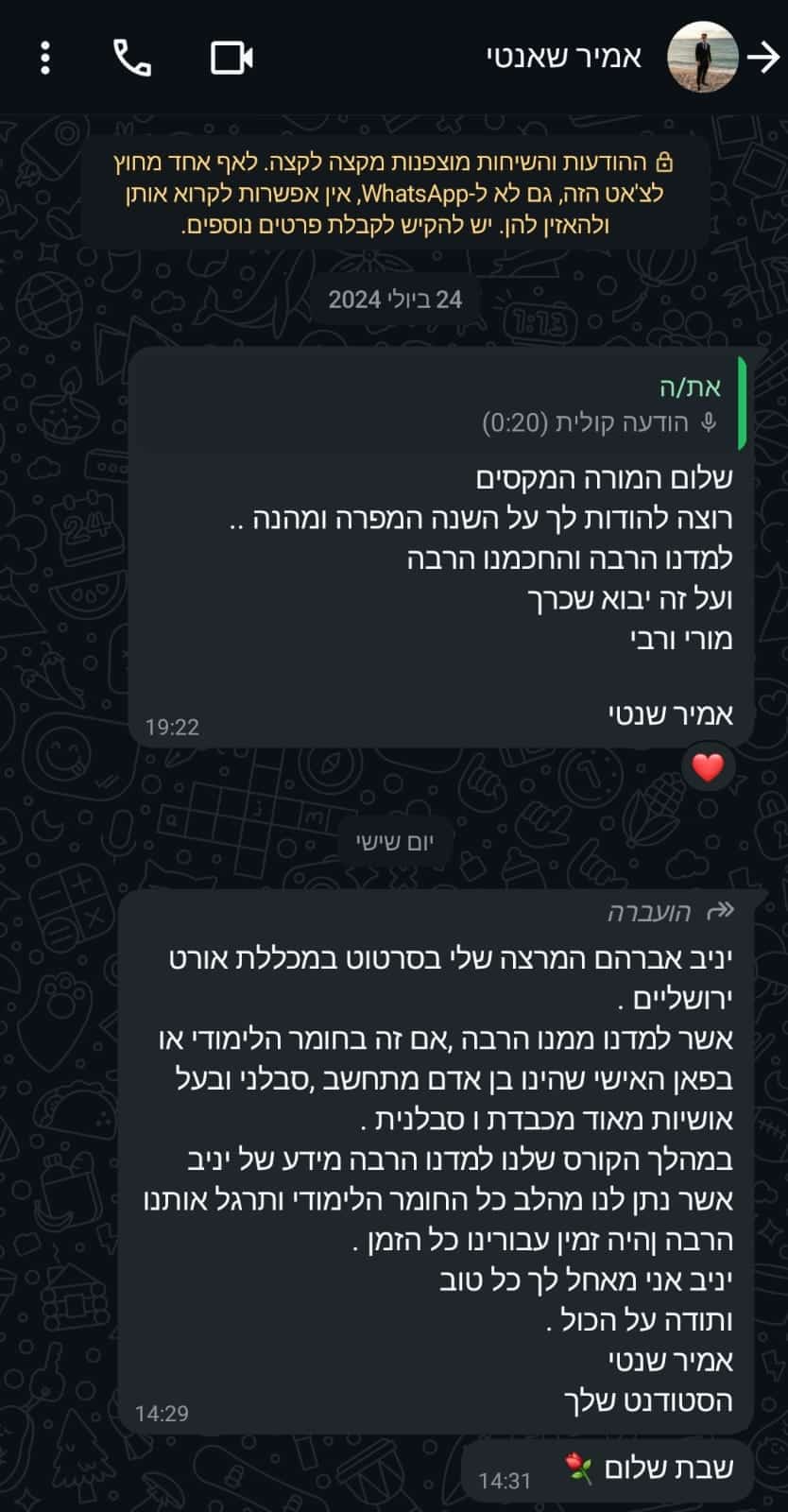Start a voice call
The image size is (788, 1512).
pyautogui.click(x=132, y=58)
